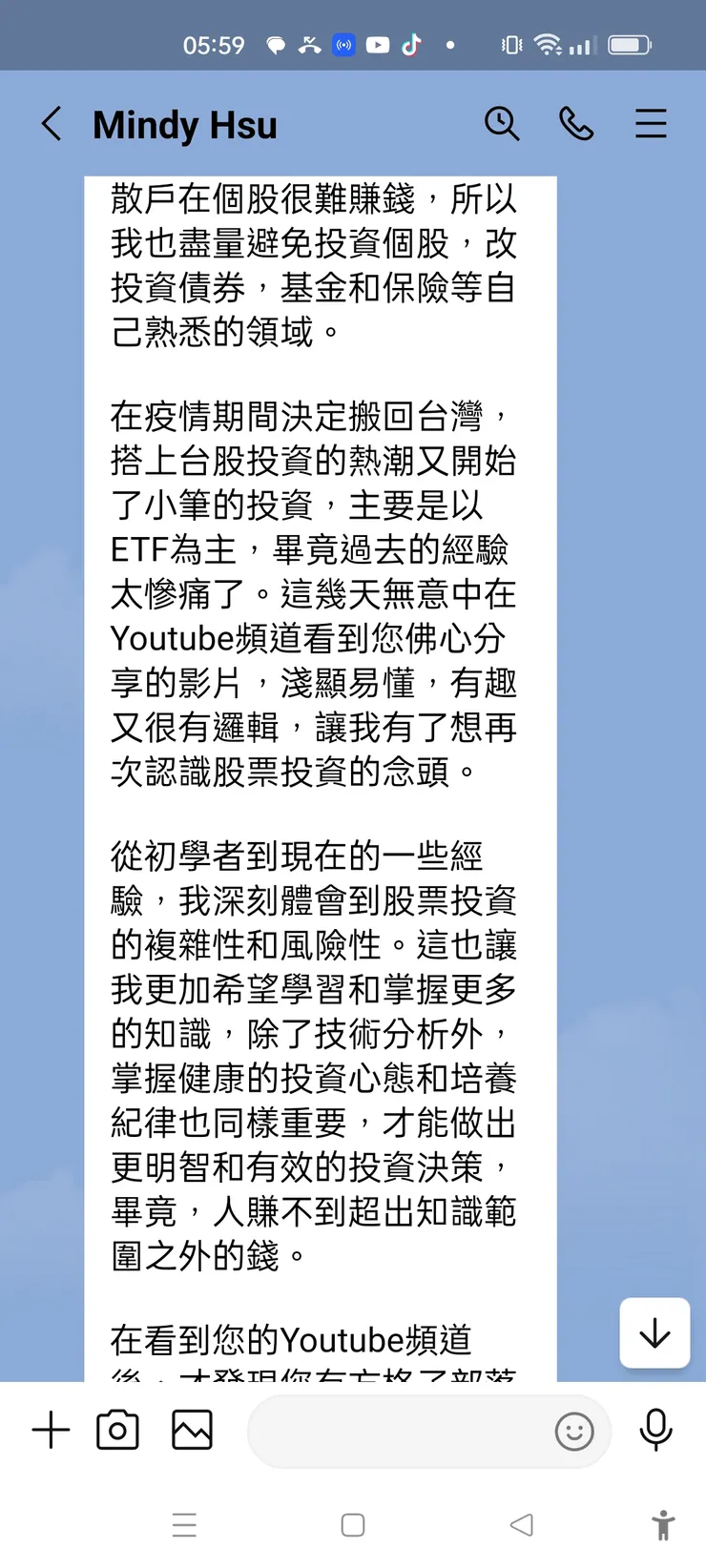Select the photo gallery icon

(x=191, y=1429)
